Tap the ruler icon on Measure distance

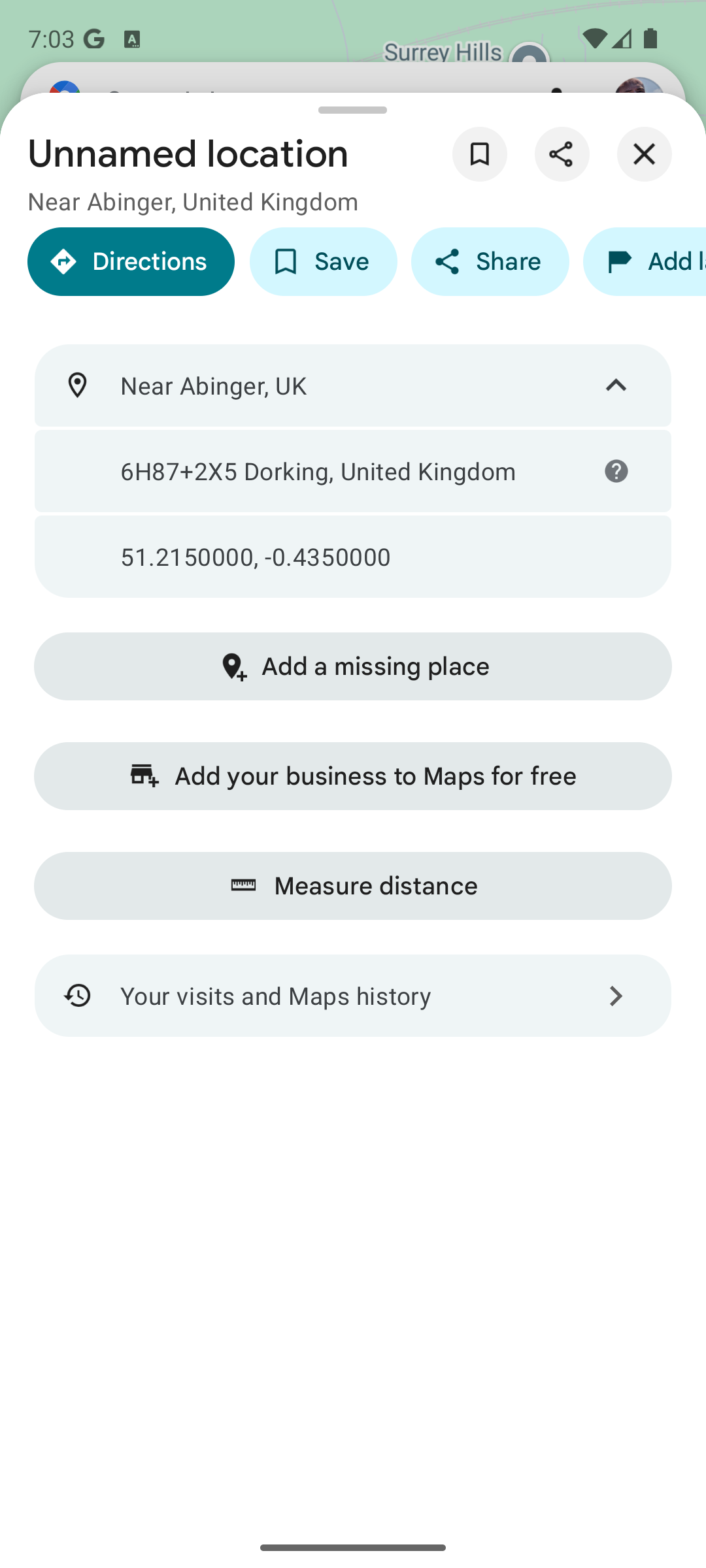pyautogui.click(x=243, y=886)
